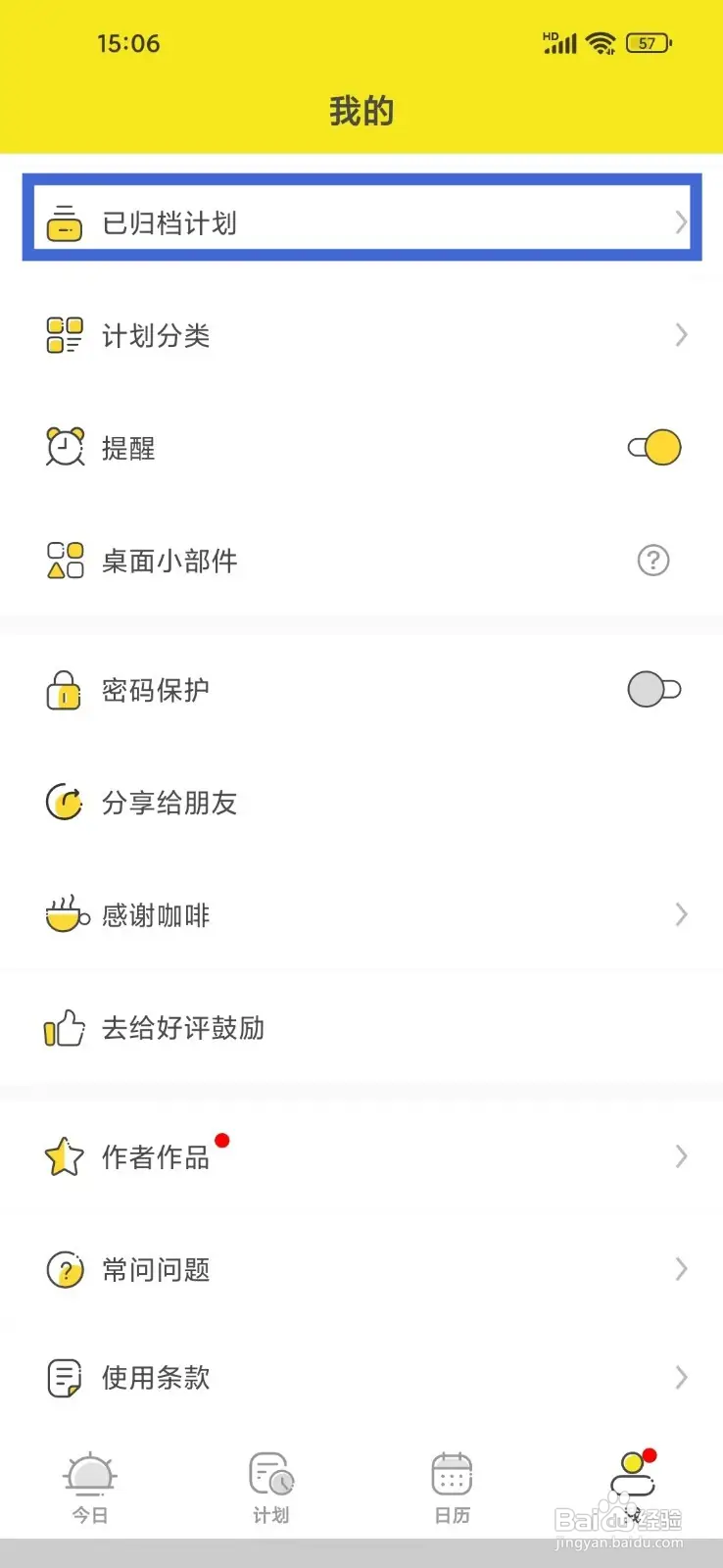Turn off the 提醒 reminder switch
This screenshot has height=1568, width=723.
tap(654, 448)
